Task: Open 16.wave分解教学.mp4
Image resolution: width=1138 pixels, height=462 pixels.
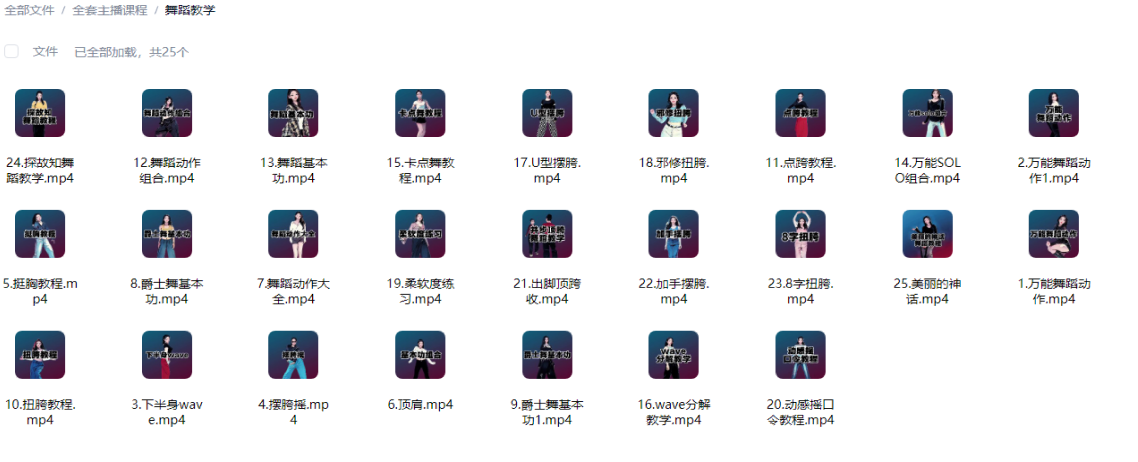Action: click(x=673, y=356)
